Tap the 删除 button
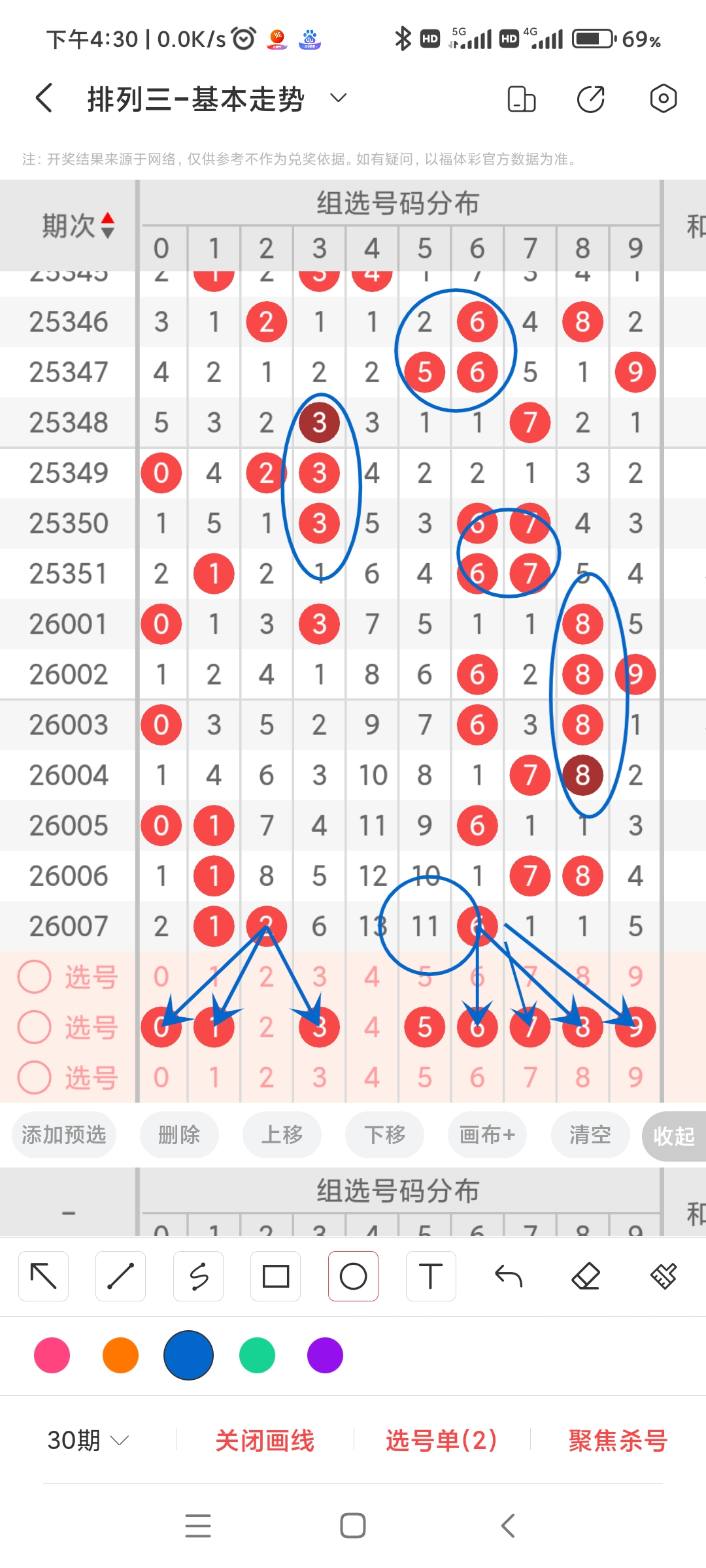Viewport: 706px width, 1568px height. pyautogui.click(x=179, y=1135)
